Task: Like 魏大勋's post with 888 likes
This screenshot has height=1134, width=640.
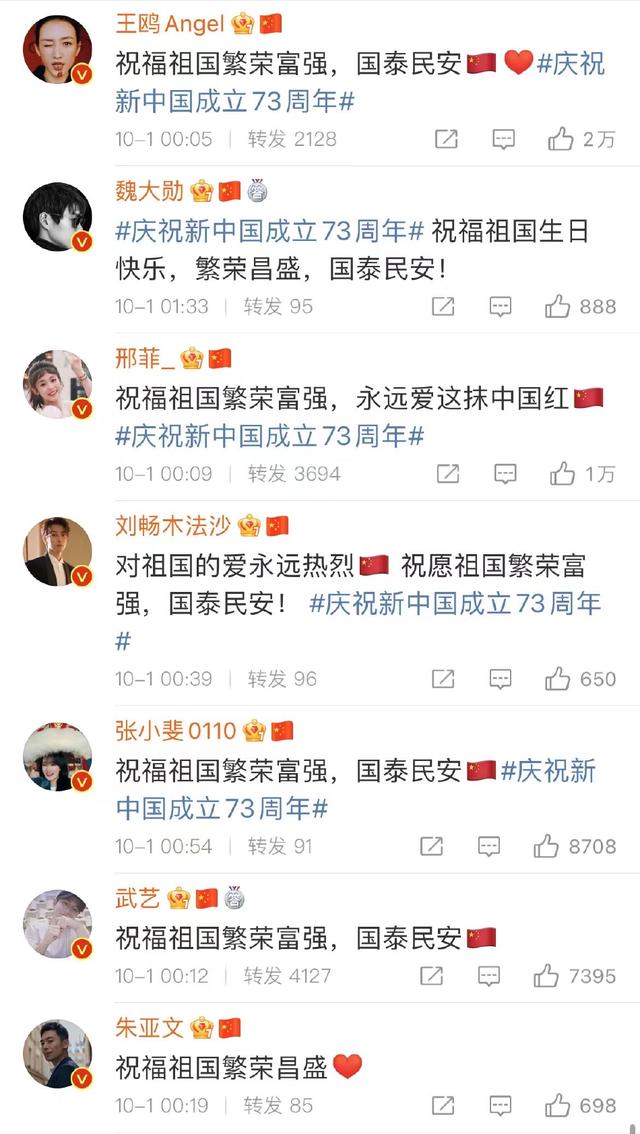Action: pyautogui.click(x=558, y=307)
